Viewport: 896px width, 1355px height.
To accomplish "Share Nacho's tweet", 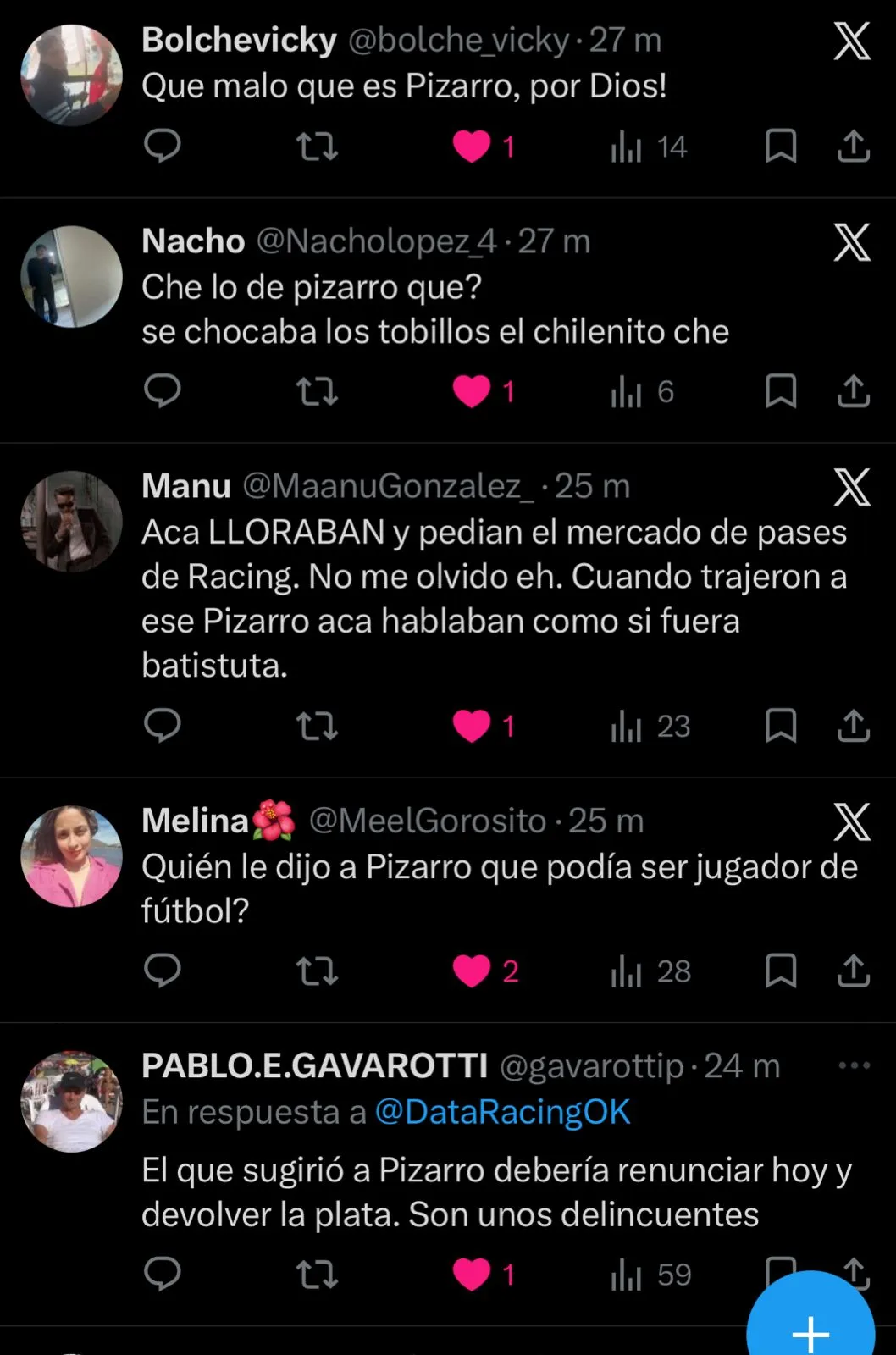I will [x=853, y=390].
